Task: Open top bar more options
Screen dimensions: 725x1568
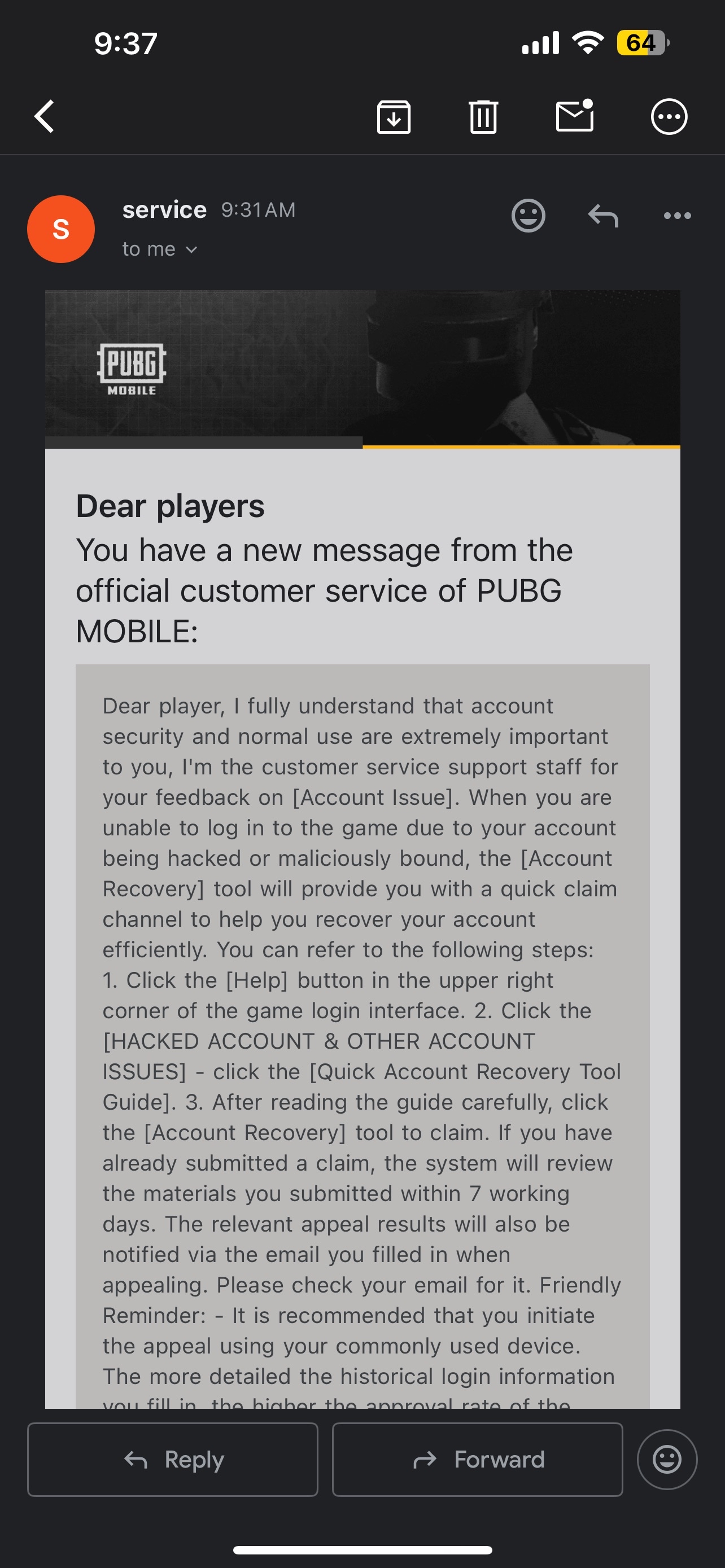Action: click(669, 116)
